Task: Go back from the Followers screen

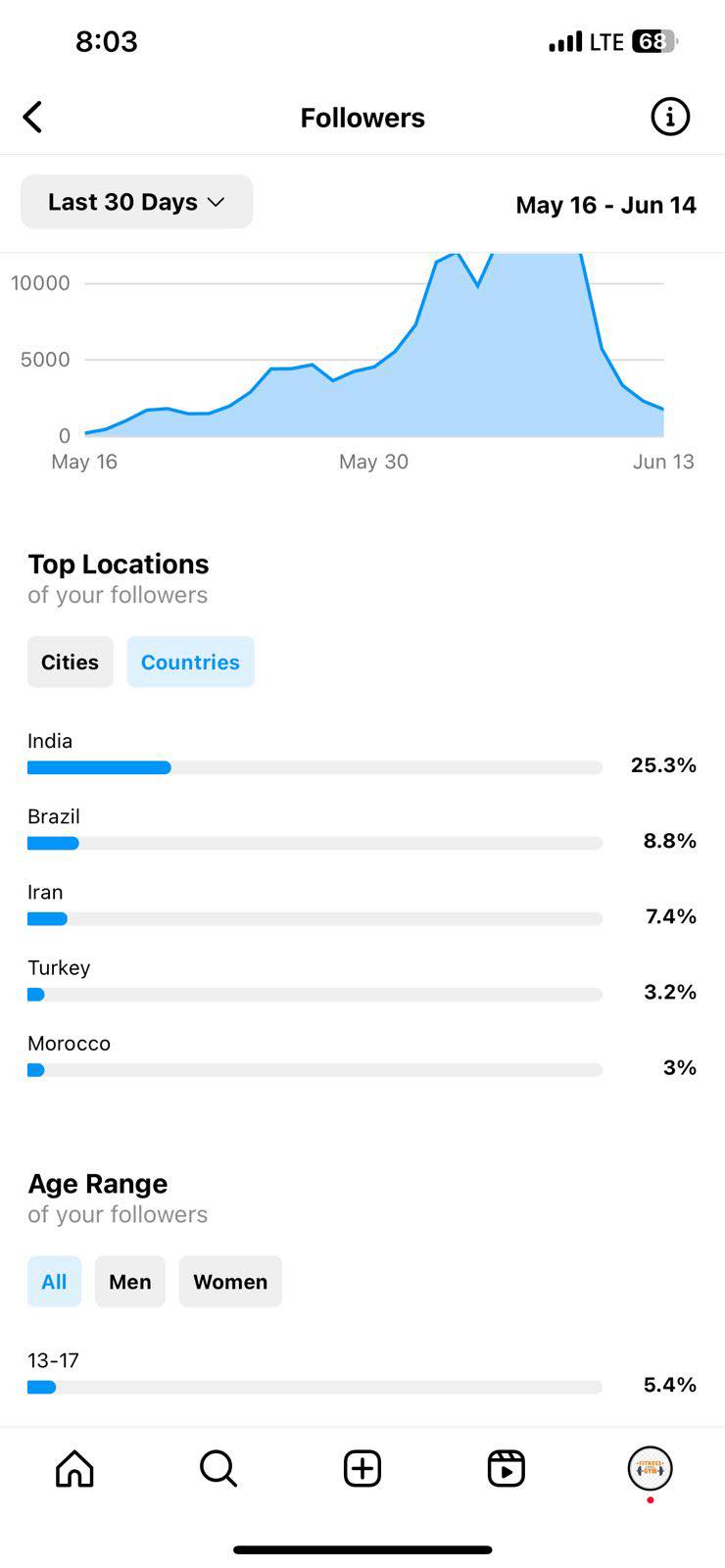Action: (32, 117)
